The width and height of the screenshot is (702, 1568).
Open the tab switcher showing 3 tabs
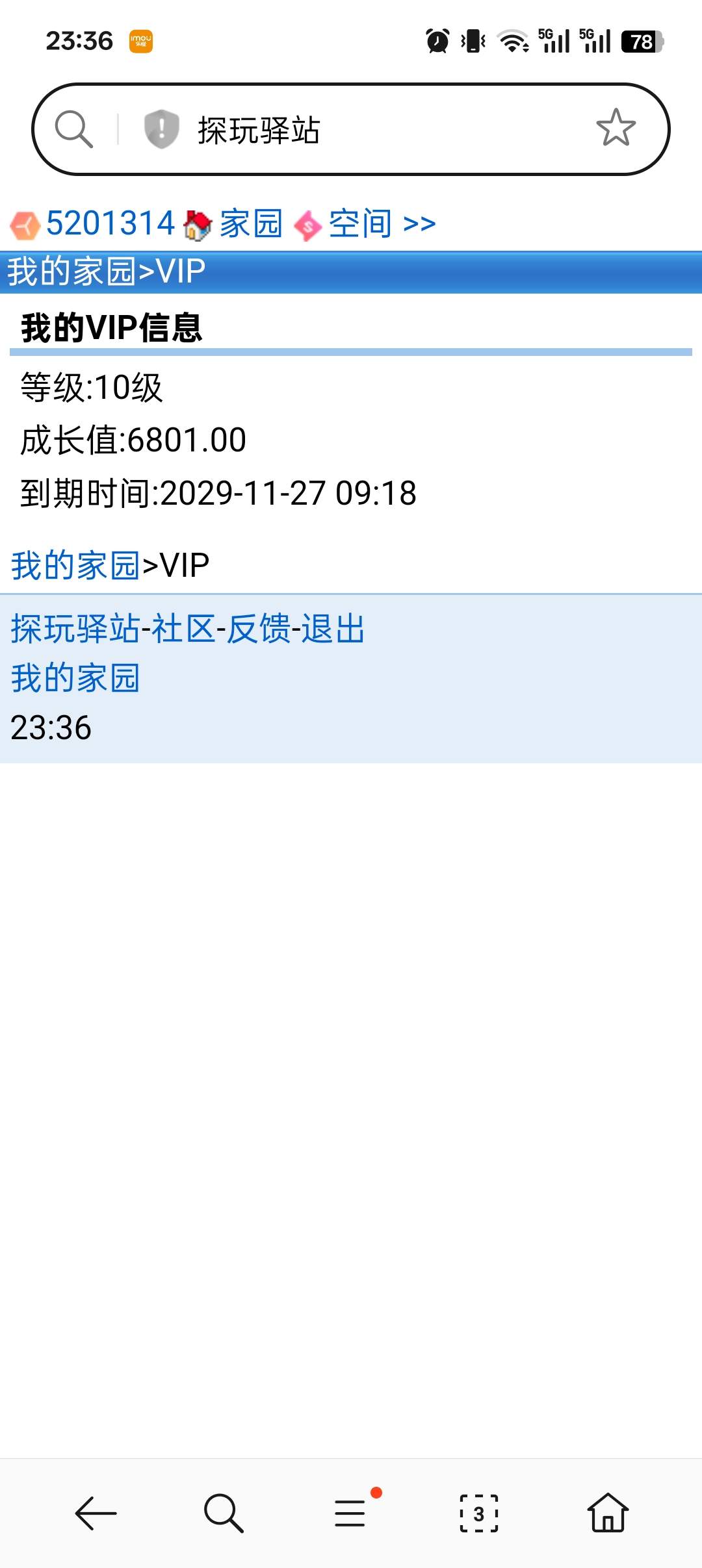tap(479, 1513)
